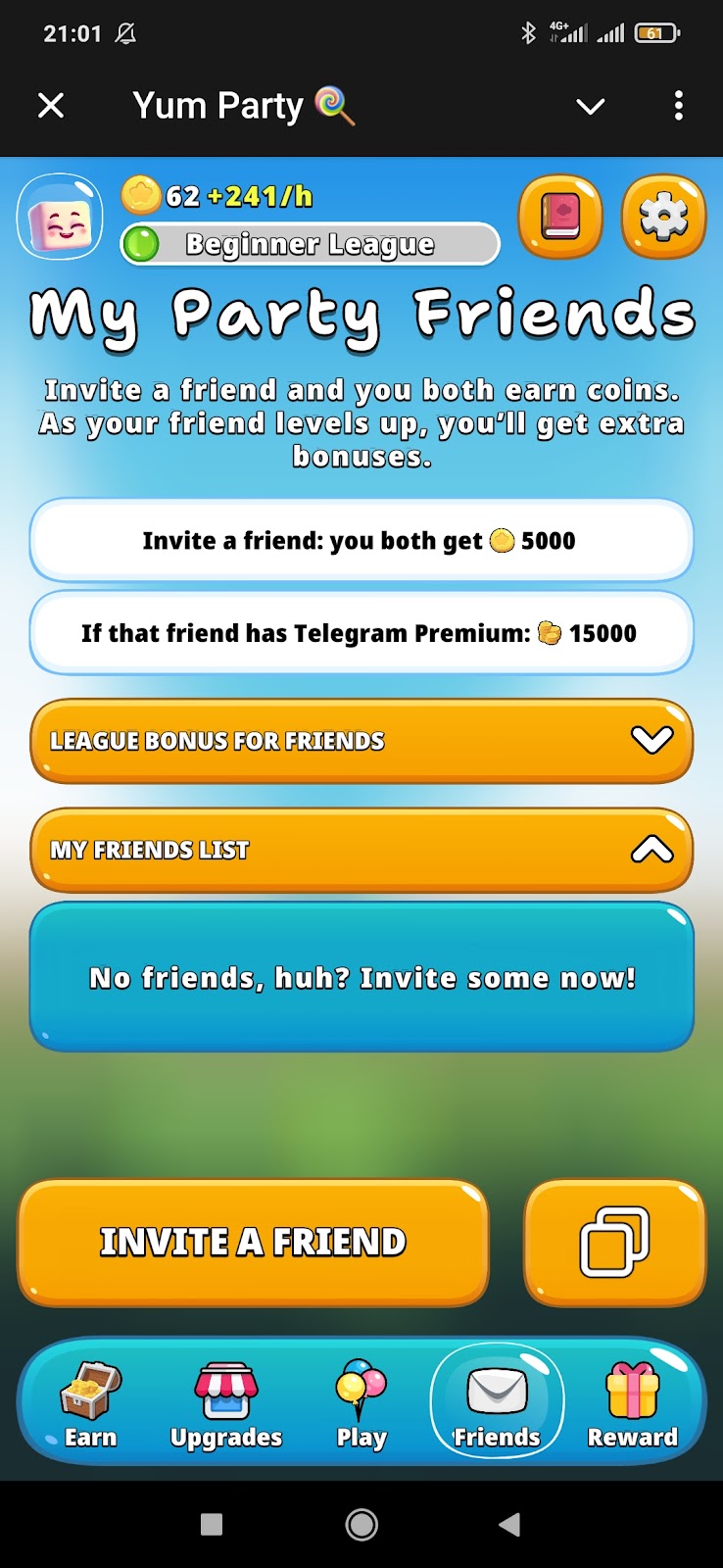Open the settings gear
The image size is (723, 1568).
click(663, 217)
